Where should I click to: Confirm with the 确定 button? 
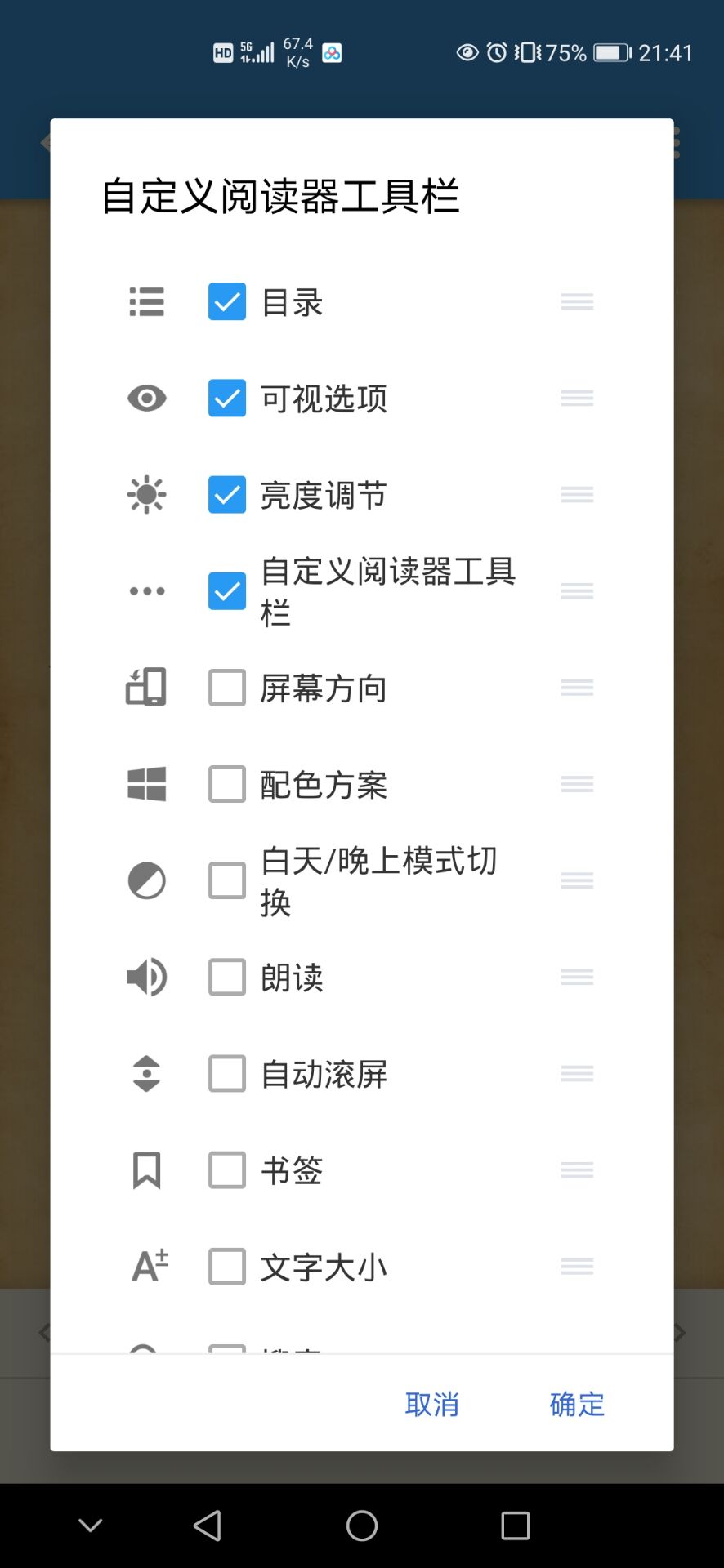[x=577, y=1404]
